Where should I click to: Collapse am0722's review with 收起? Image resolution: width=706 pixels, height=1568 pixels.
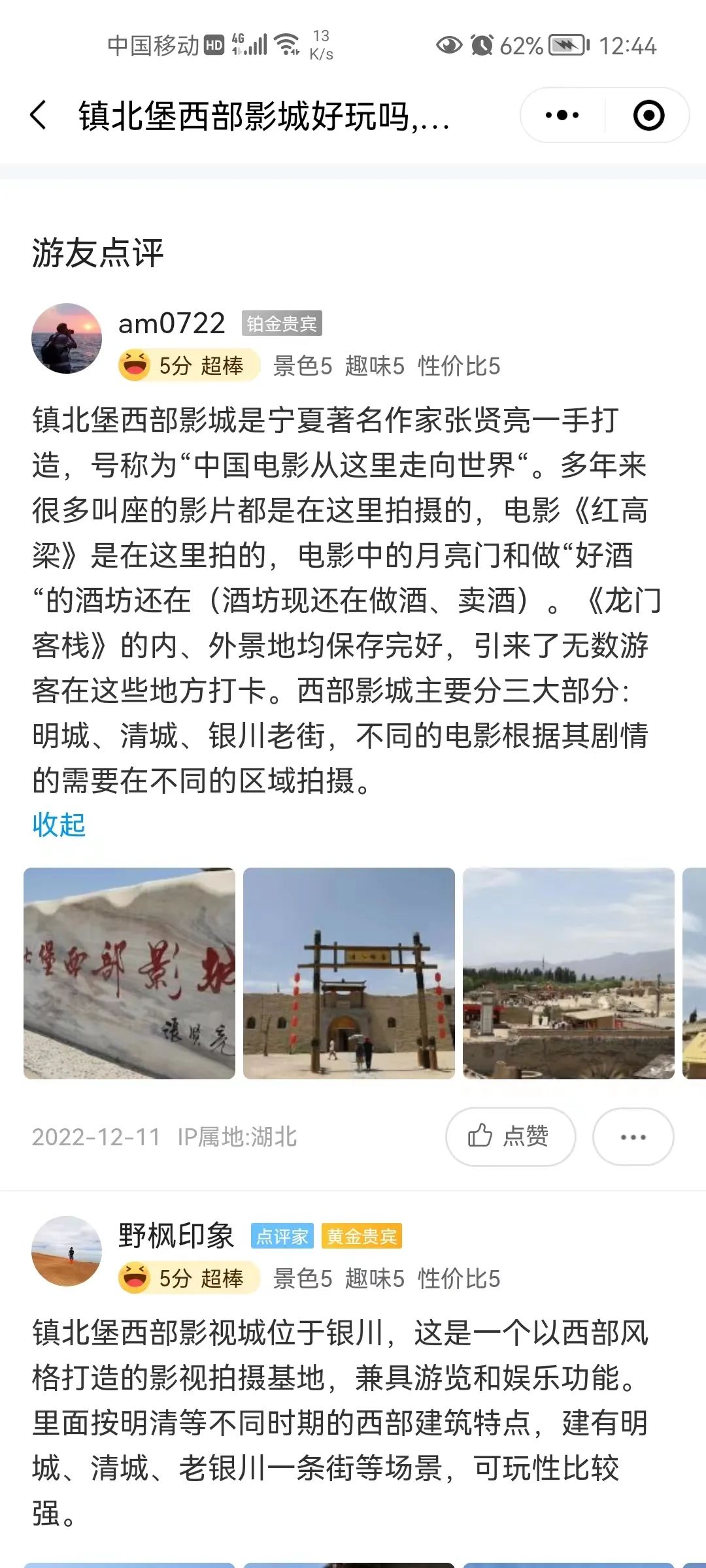click(x=59, y=825)
